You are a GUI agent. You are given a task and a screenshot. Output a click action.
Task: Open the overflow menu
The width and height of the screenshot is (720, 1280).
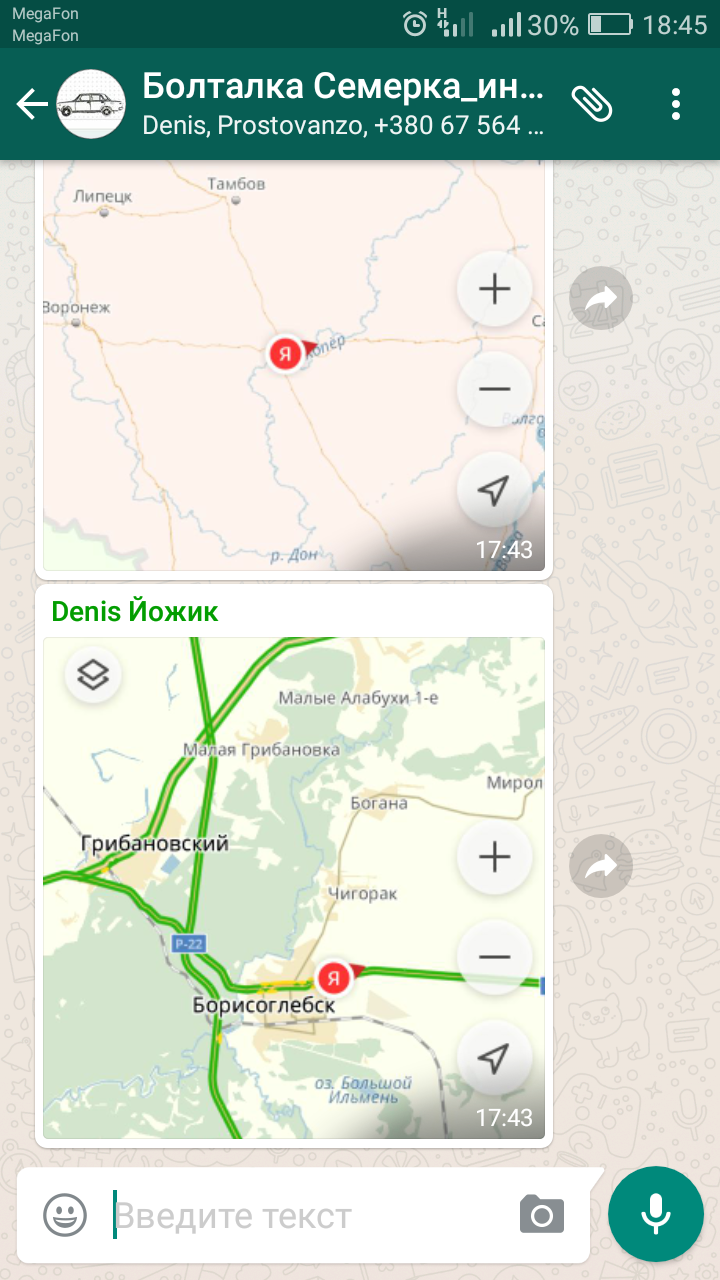677,104
